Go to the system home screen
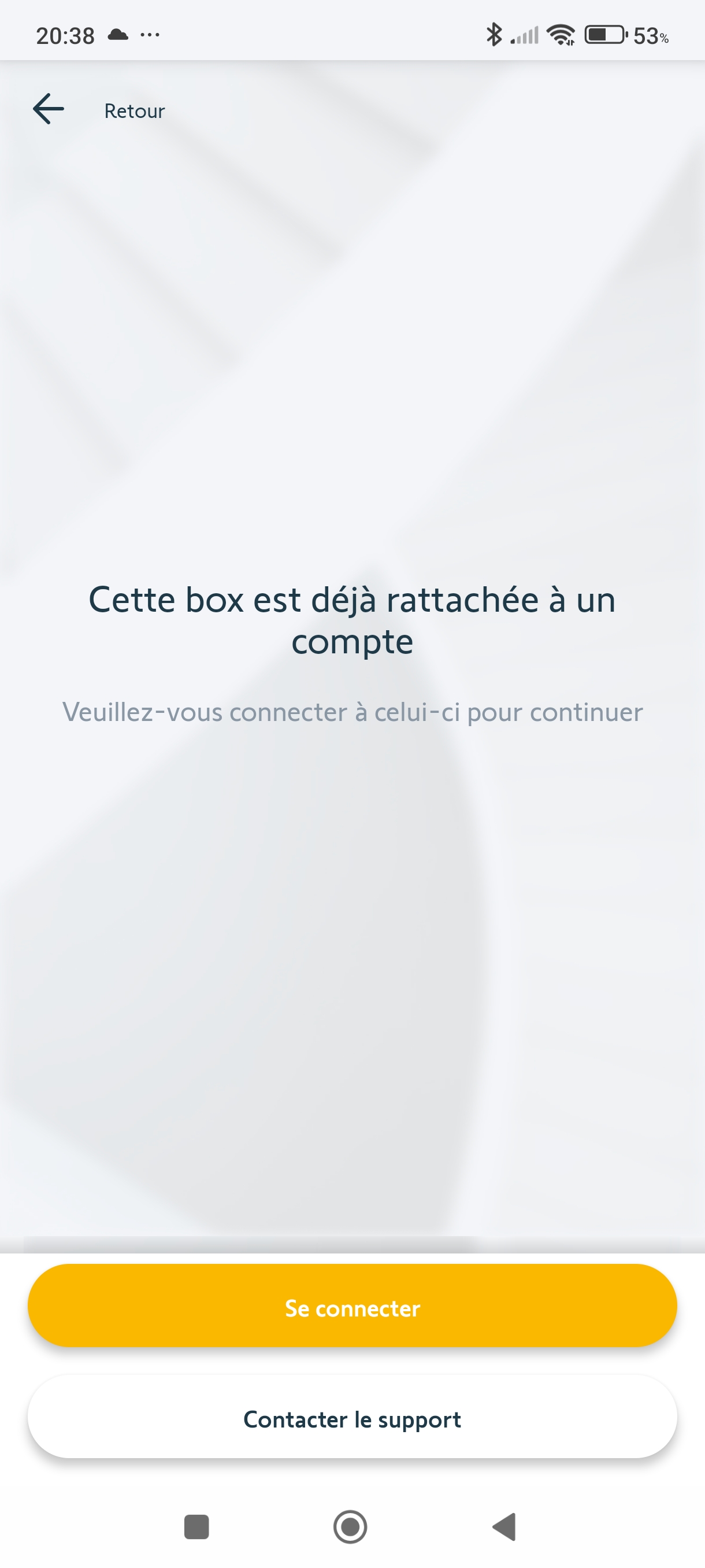 pos(350,1526)
